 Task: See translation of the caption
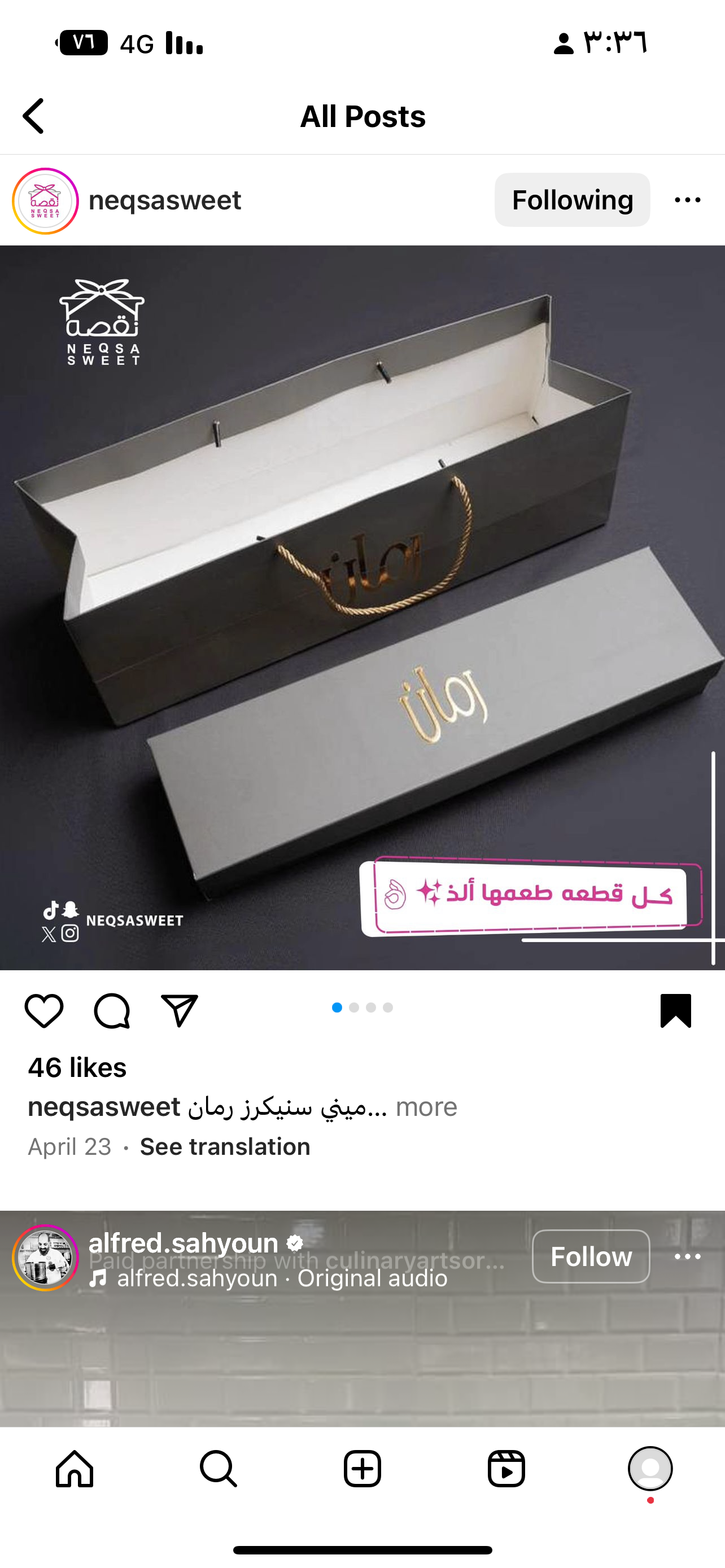coord(225,1147)
